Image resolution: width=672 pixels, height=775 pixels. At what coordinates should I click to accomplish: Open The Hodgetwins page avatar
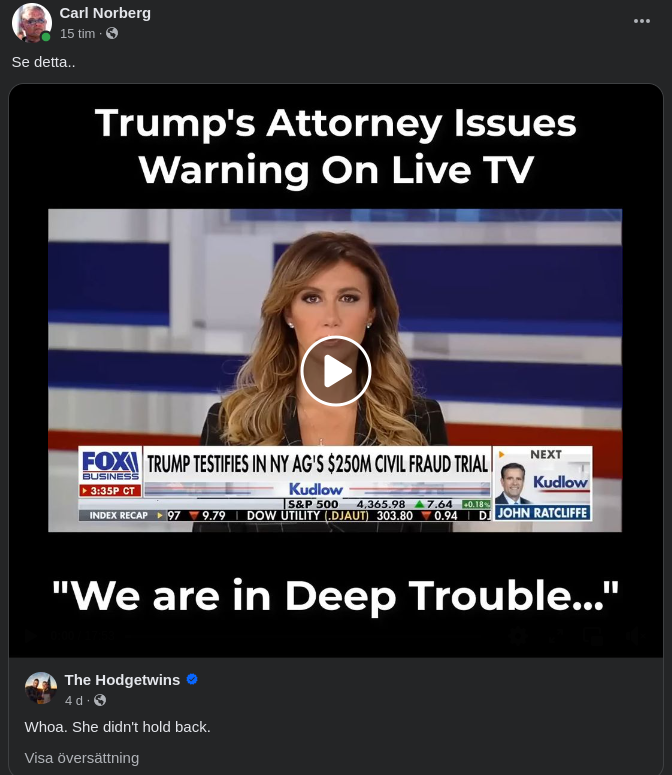click(41, 688)
